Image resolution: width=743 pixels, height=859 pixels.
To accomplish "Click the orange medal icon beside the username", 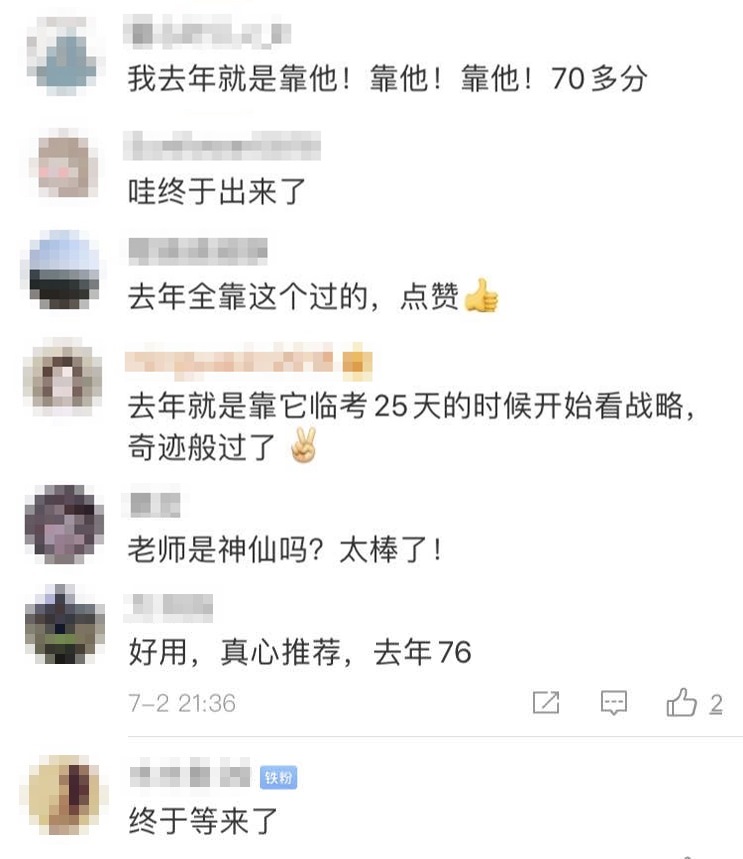I will [x=355, y=363].
